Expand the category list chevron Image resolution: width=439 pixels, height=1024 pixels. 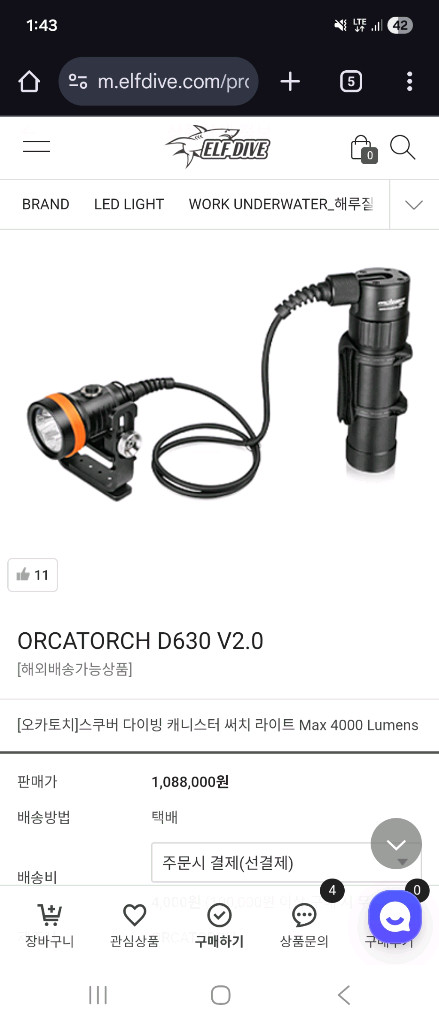[414, 205]
